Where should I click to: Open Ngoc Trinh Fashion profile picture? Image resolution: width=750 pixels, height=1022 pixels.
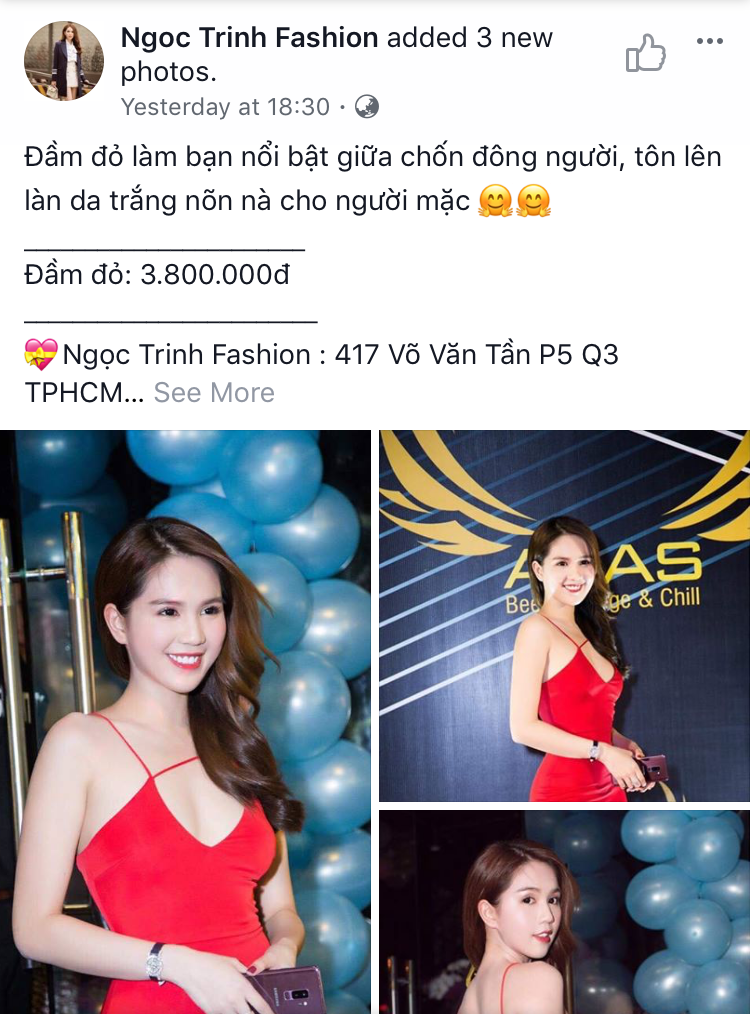(x=64, y=61)
